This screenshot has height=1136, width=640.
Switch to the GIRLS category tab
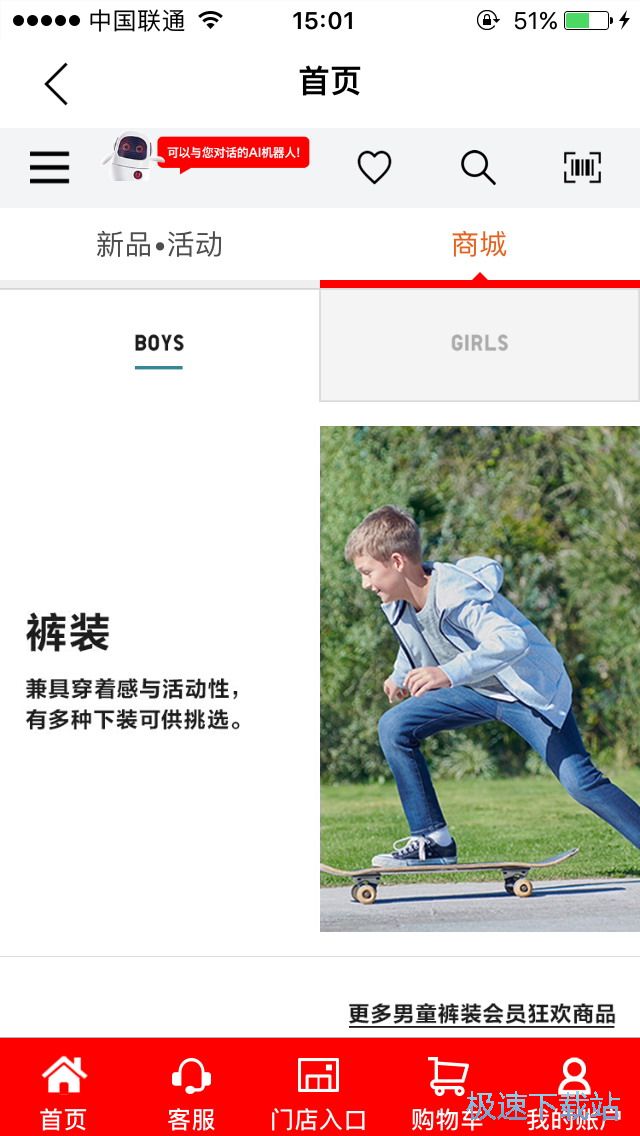pos(479,344)
